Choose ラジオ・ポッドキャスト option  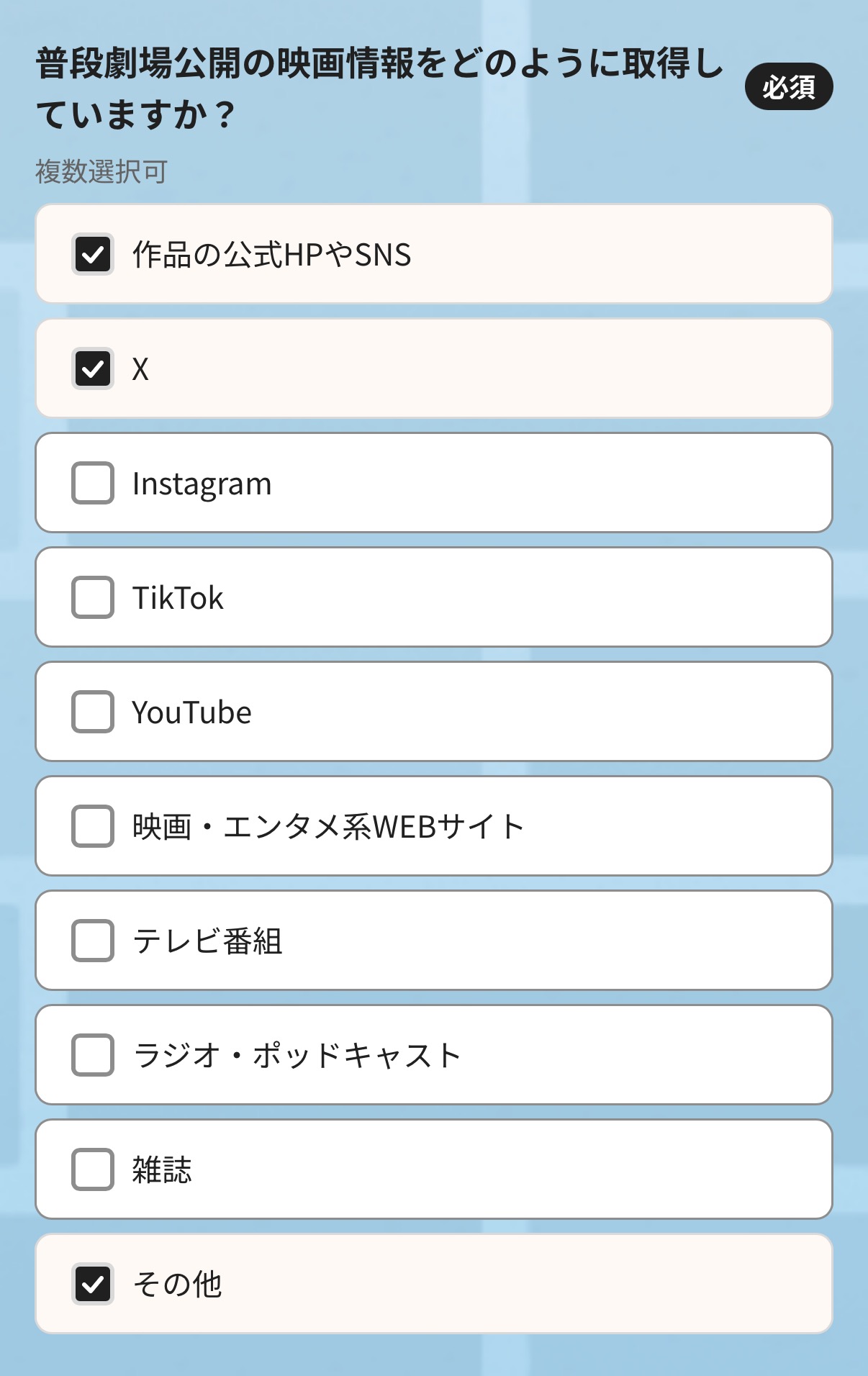pos(93,1055)
